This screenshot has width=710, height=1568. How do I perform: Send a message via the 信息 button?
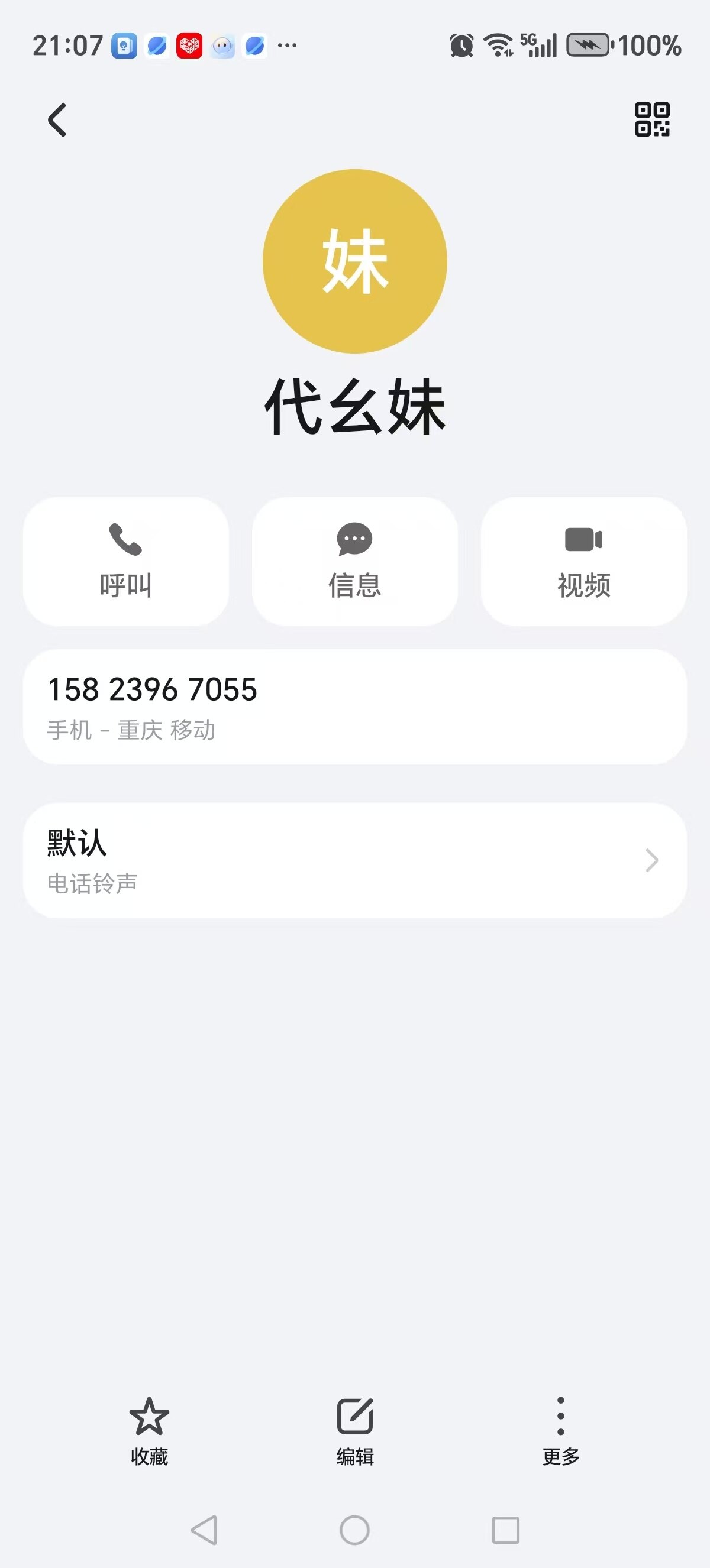click(355, 561)
